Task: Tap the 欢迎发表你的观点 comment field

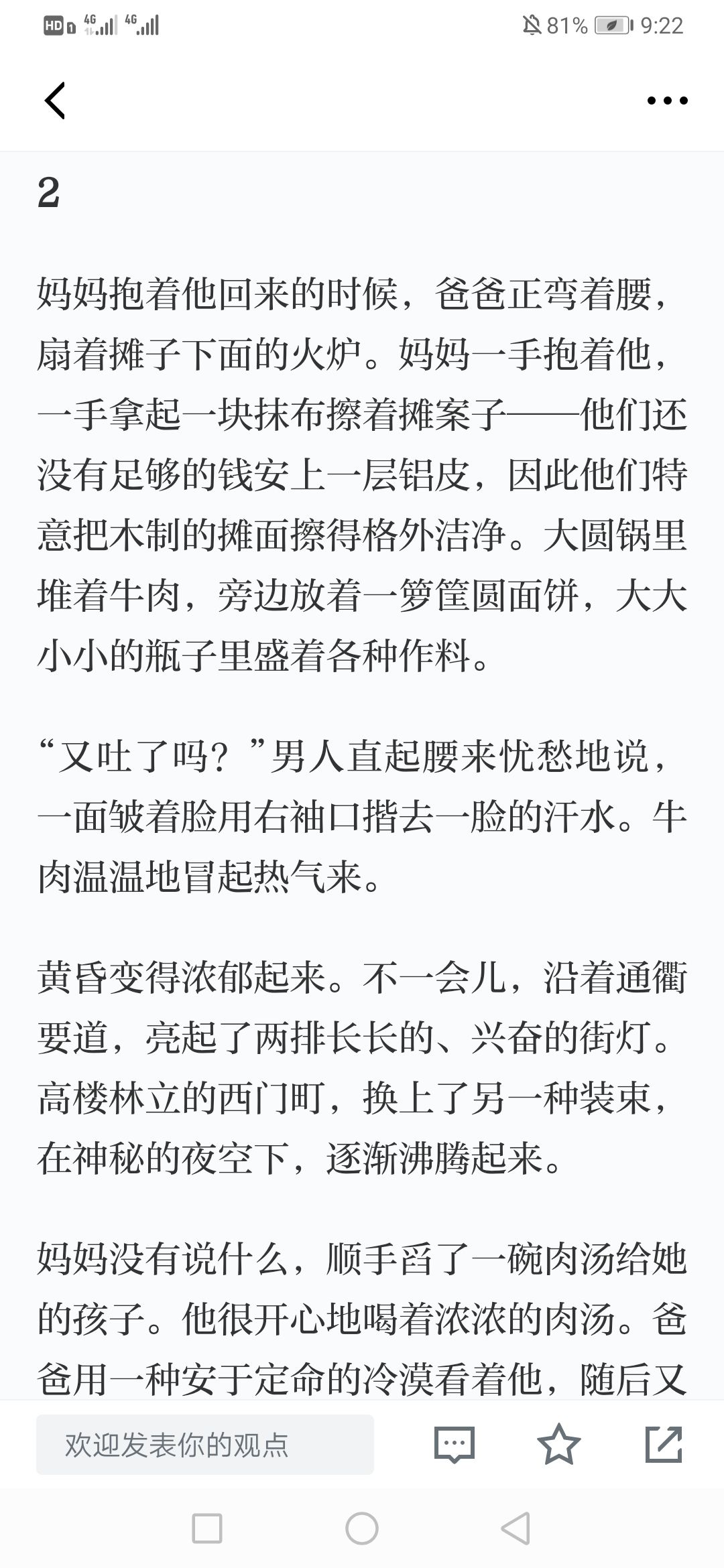Action: [205, 1445]
